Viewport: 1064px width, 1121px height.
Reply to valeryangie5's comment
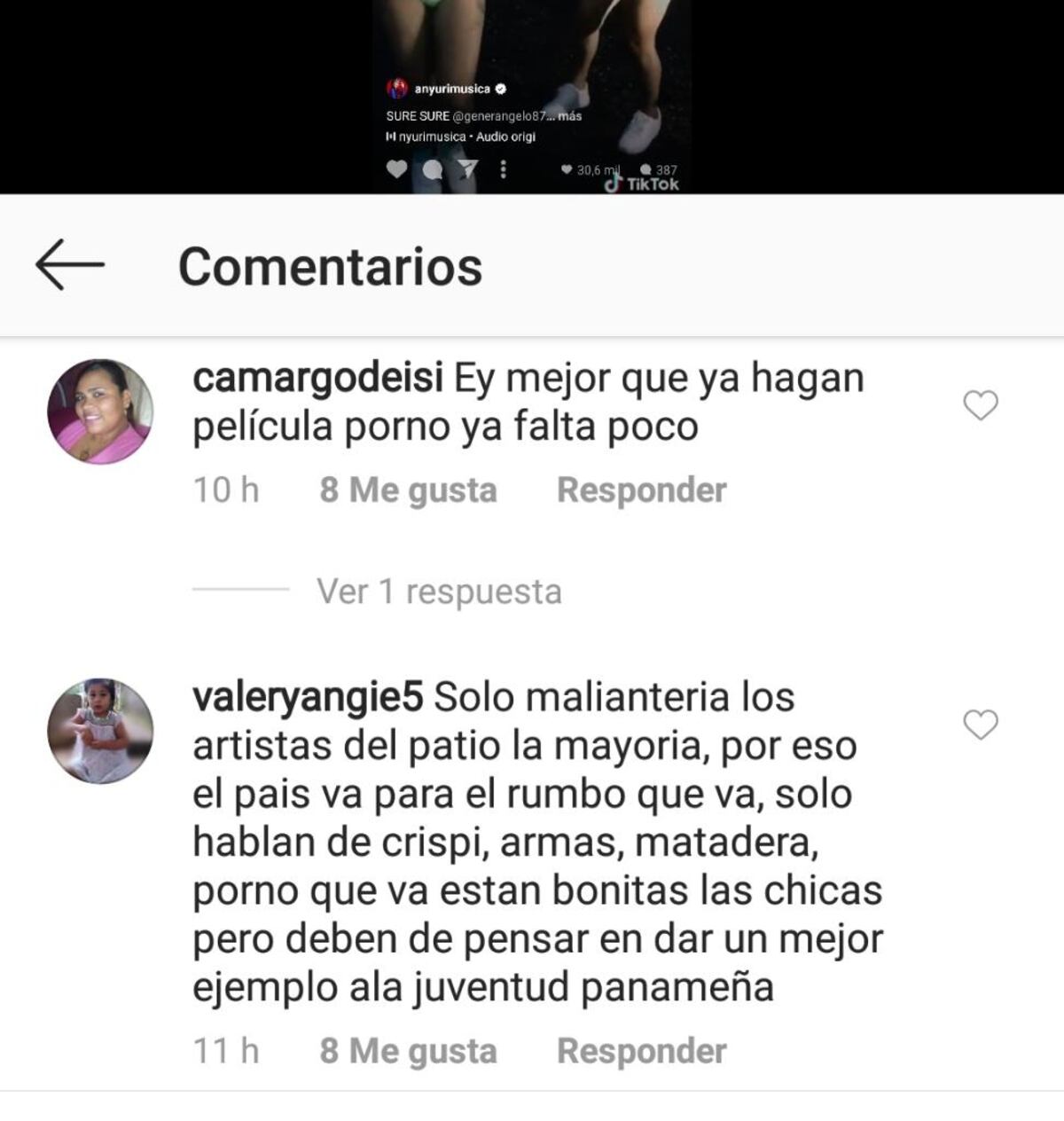tap(641, 1051)
